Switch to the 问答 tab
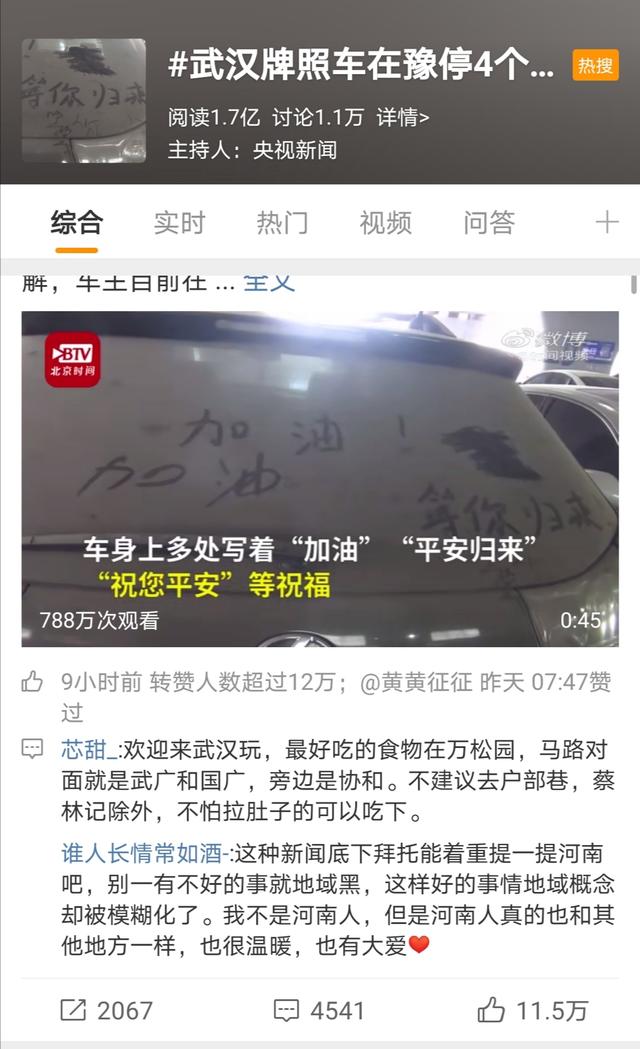The width and height of the screenshot is (640, 1049). click(489, 222)
